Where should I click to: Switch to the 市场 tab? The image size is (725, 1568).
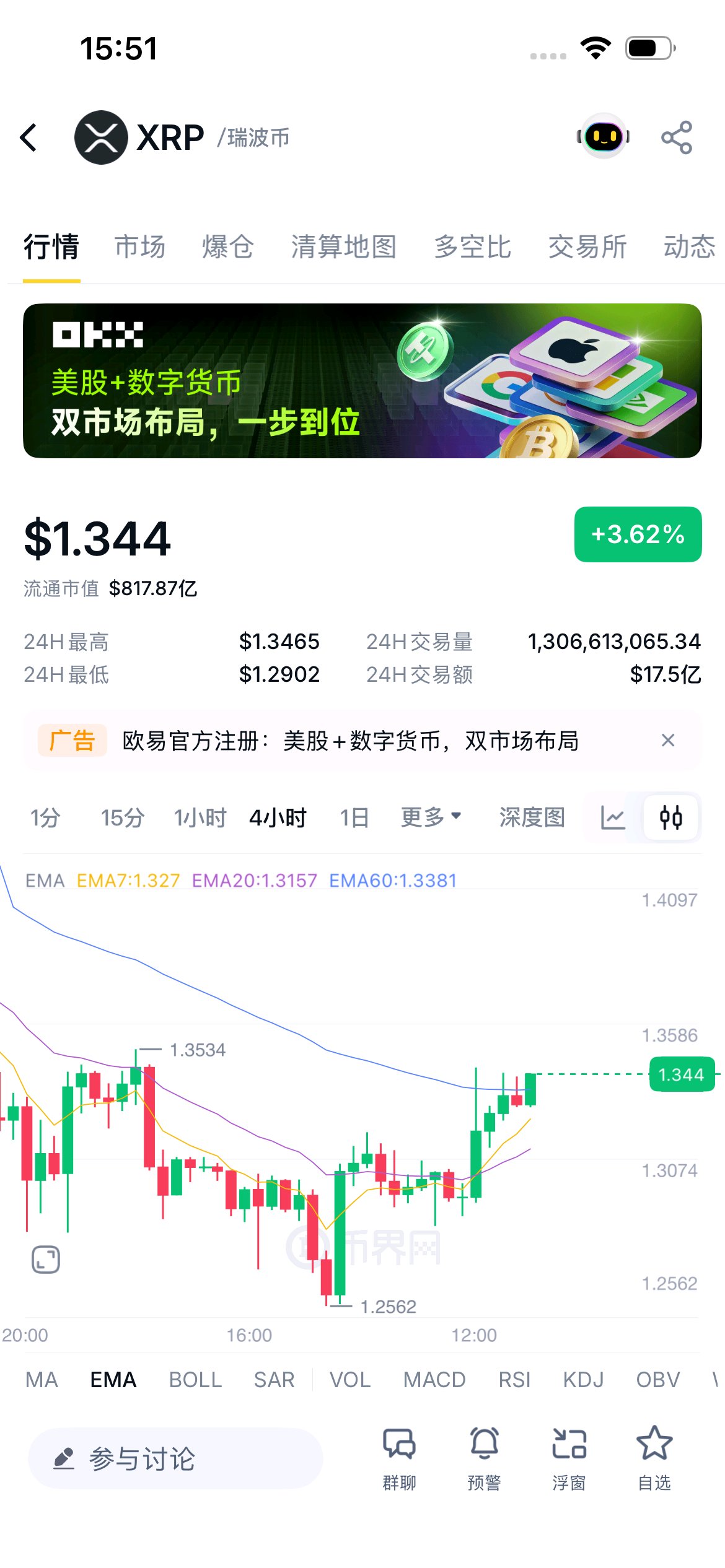pyautogui.click(x=140, y=246)
